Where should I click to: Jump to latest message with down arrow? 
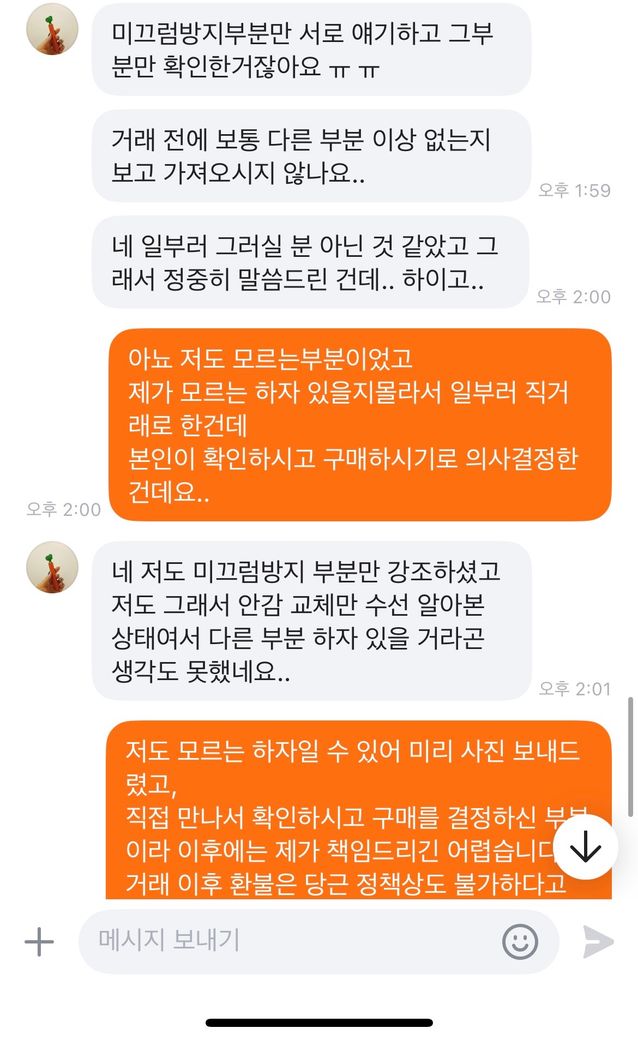click(584, 847)
